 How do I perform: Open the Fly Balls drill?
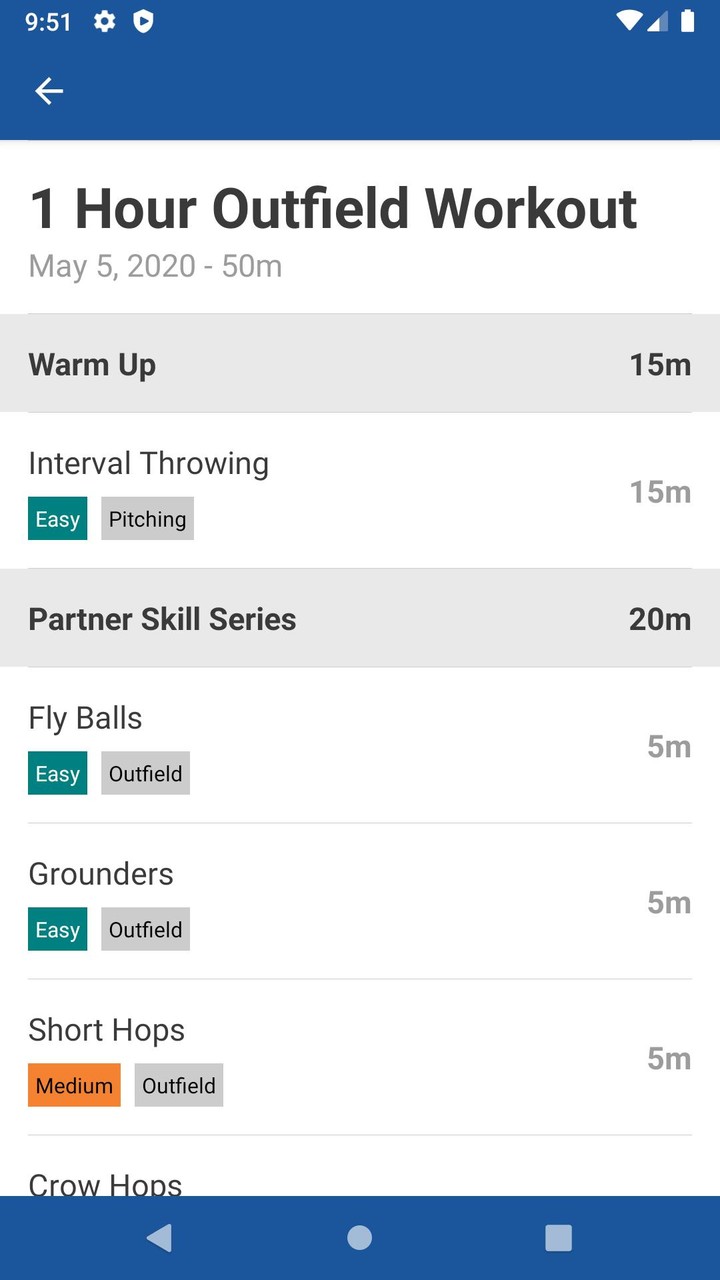click(x=360, y=746)
